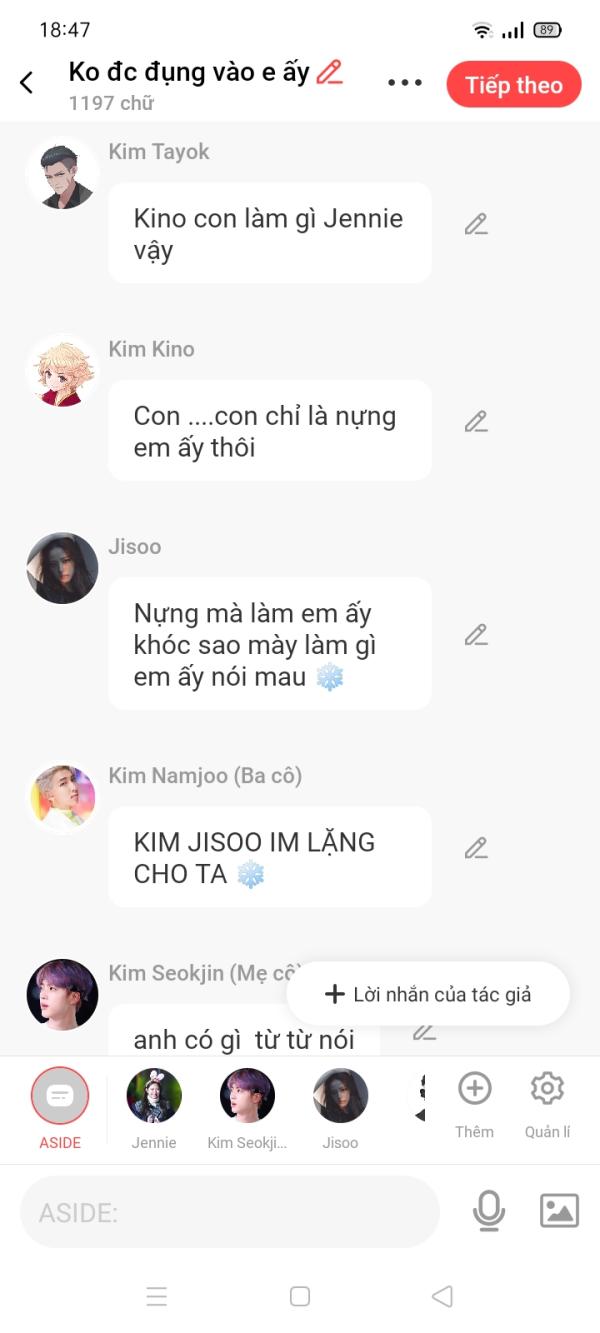
Task: Tap Thêm to add a character
Action: (474, 1105)
